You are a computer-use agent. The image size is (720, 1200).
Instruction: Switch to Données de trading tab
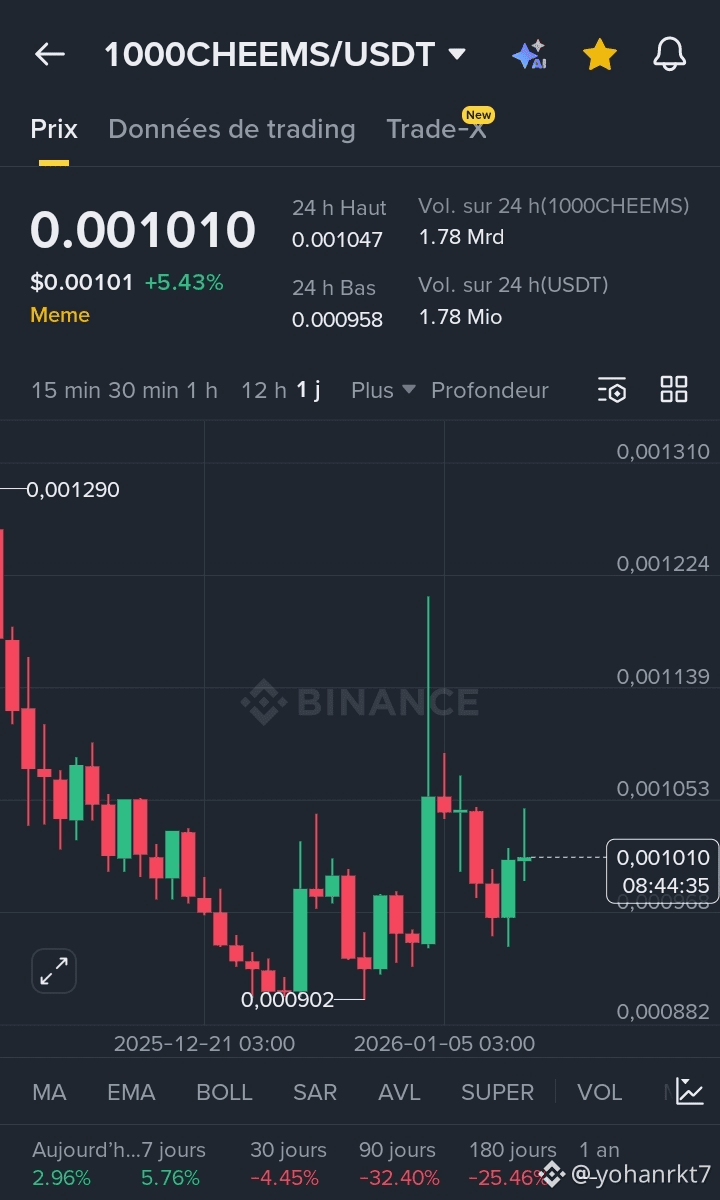point(231,129)
